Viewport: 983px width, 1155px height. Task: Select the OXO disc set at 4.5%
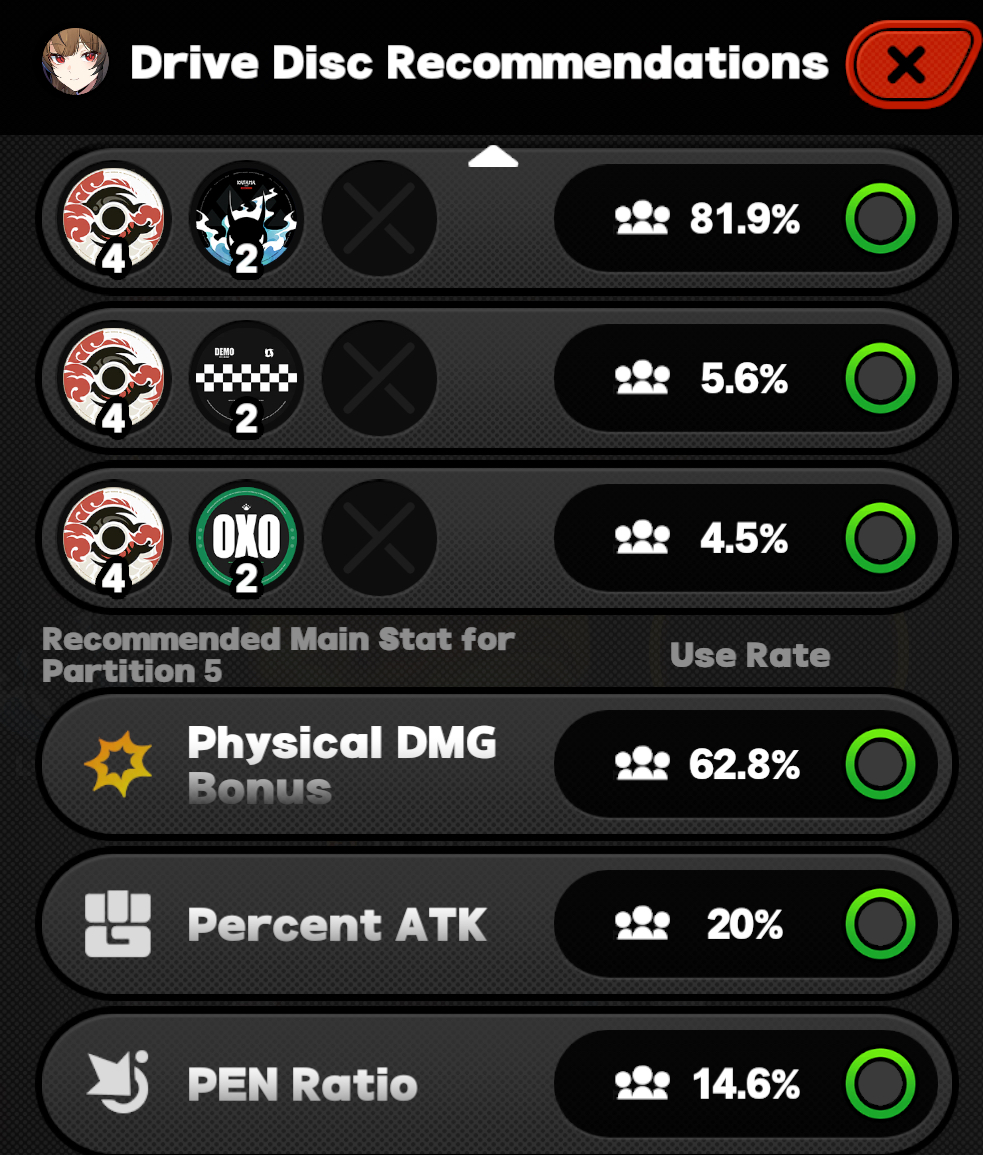point(880,539)
